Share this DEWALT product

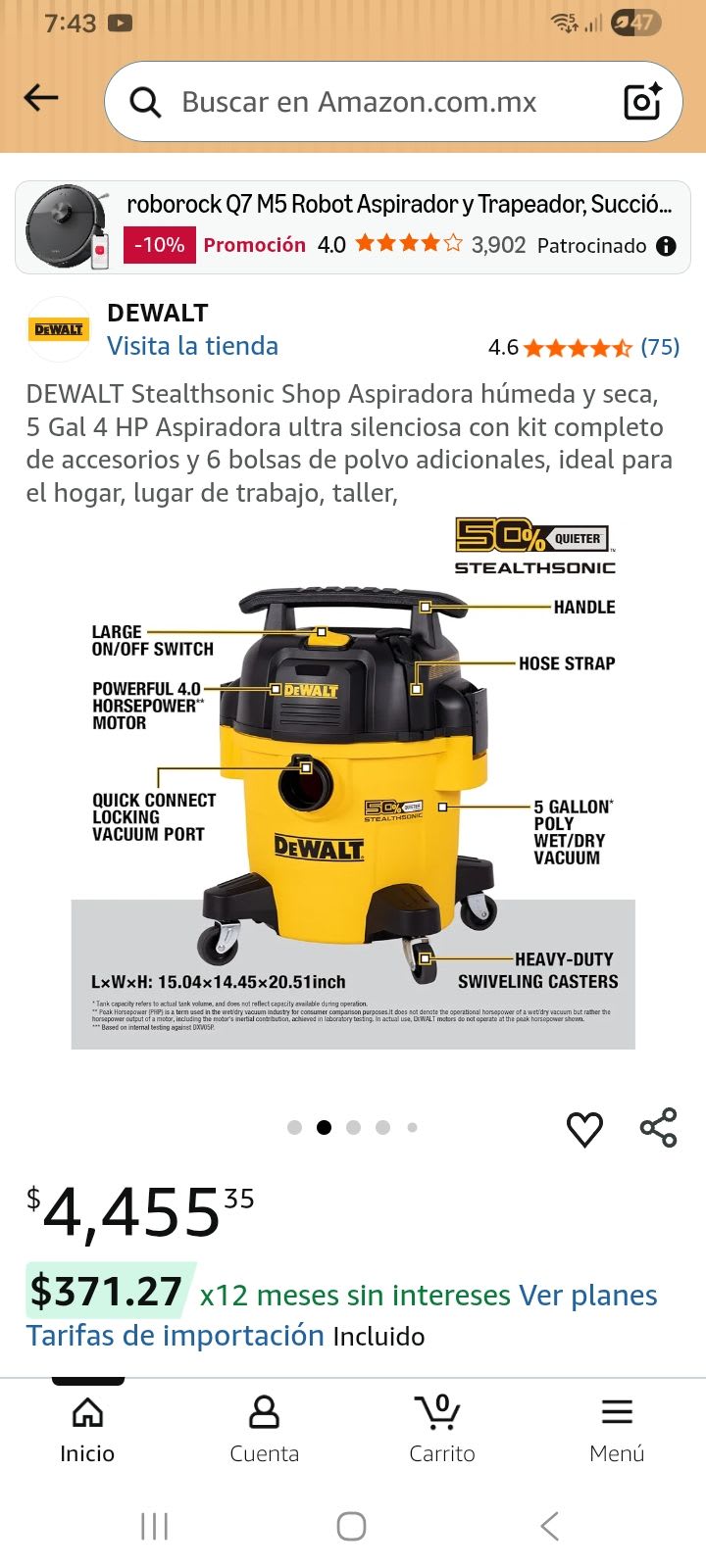[658, 1128]
